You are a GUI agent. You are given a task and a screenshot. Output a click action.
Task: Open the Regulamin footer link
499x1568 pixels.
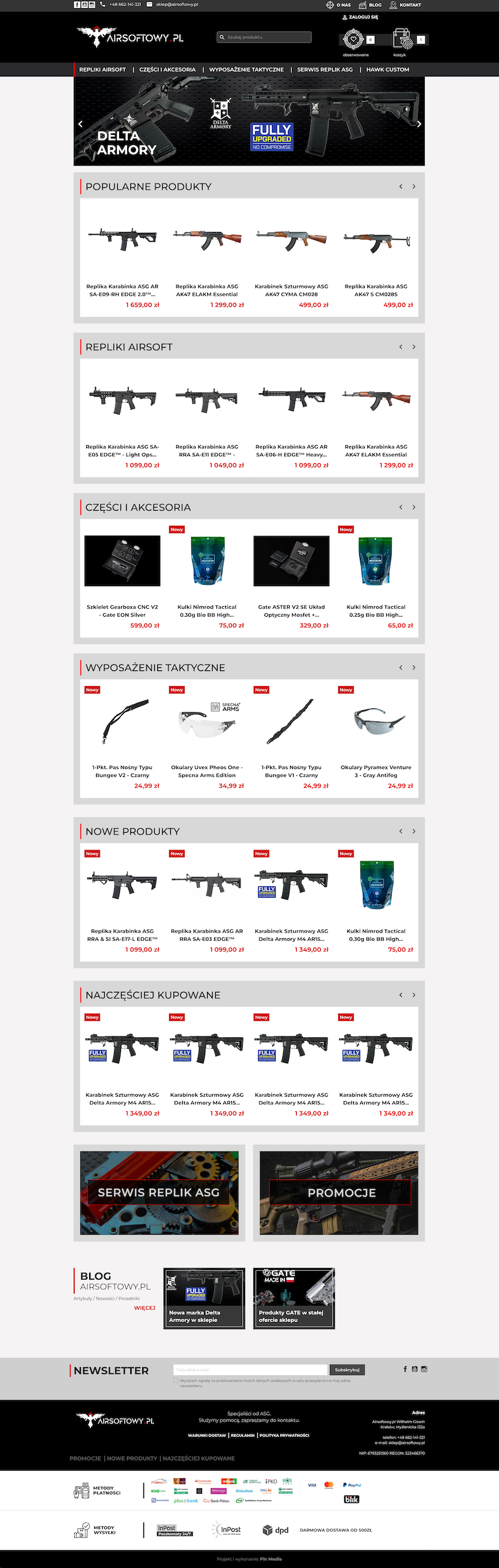(x=243, y=1435)
